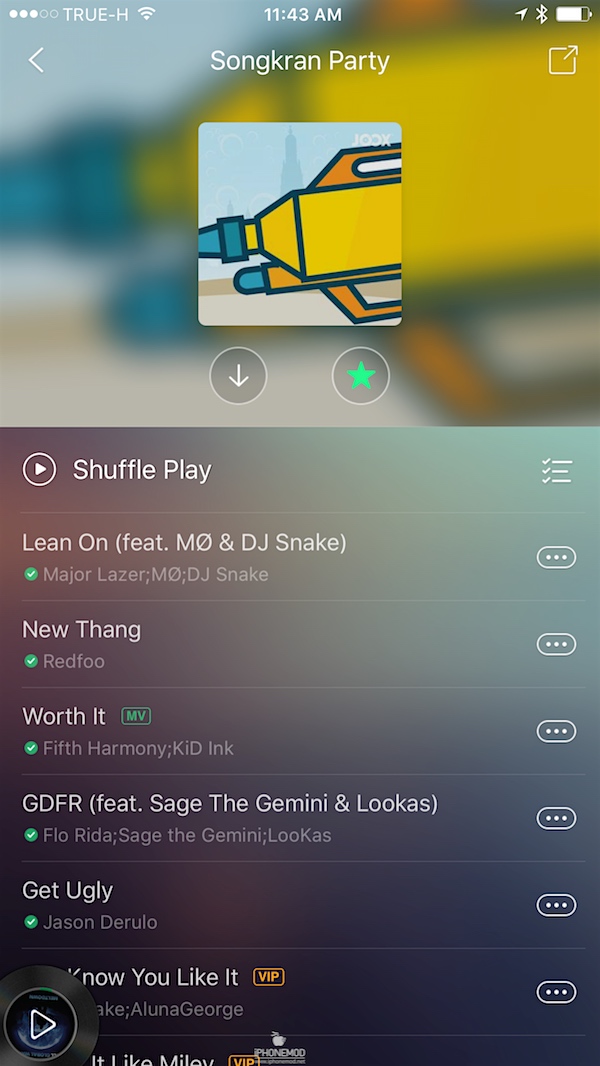Open more options for the AlunaGeorge track
600x1066 pixels.
(556, 992)
